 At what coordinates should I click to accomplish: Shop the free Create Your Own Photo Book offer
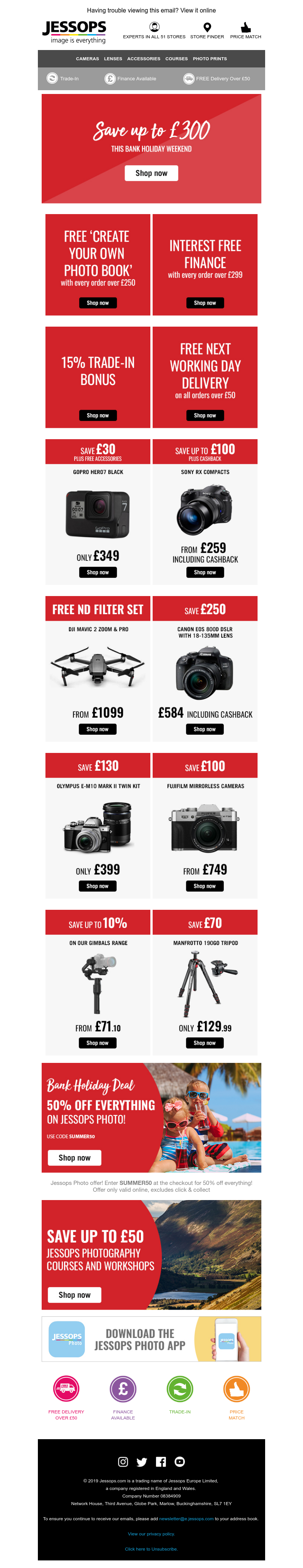pos(97,302)
